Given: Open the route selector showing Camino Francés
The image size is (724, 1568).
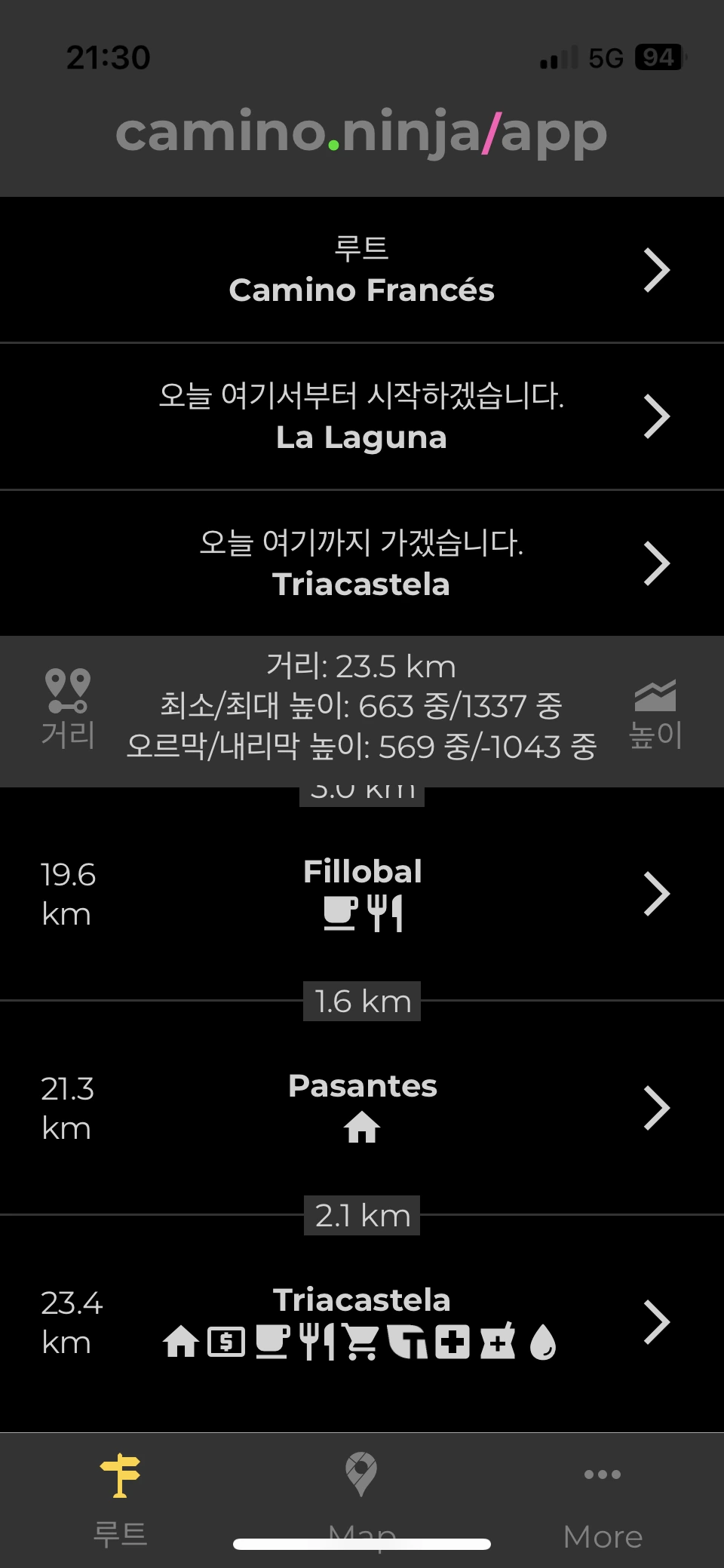Looking at the screenshot, I should [362, 270].
